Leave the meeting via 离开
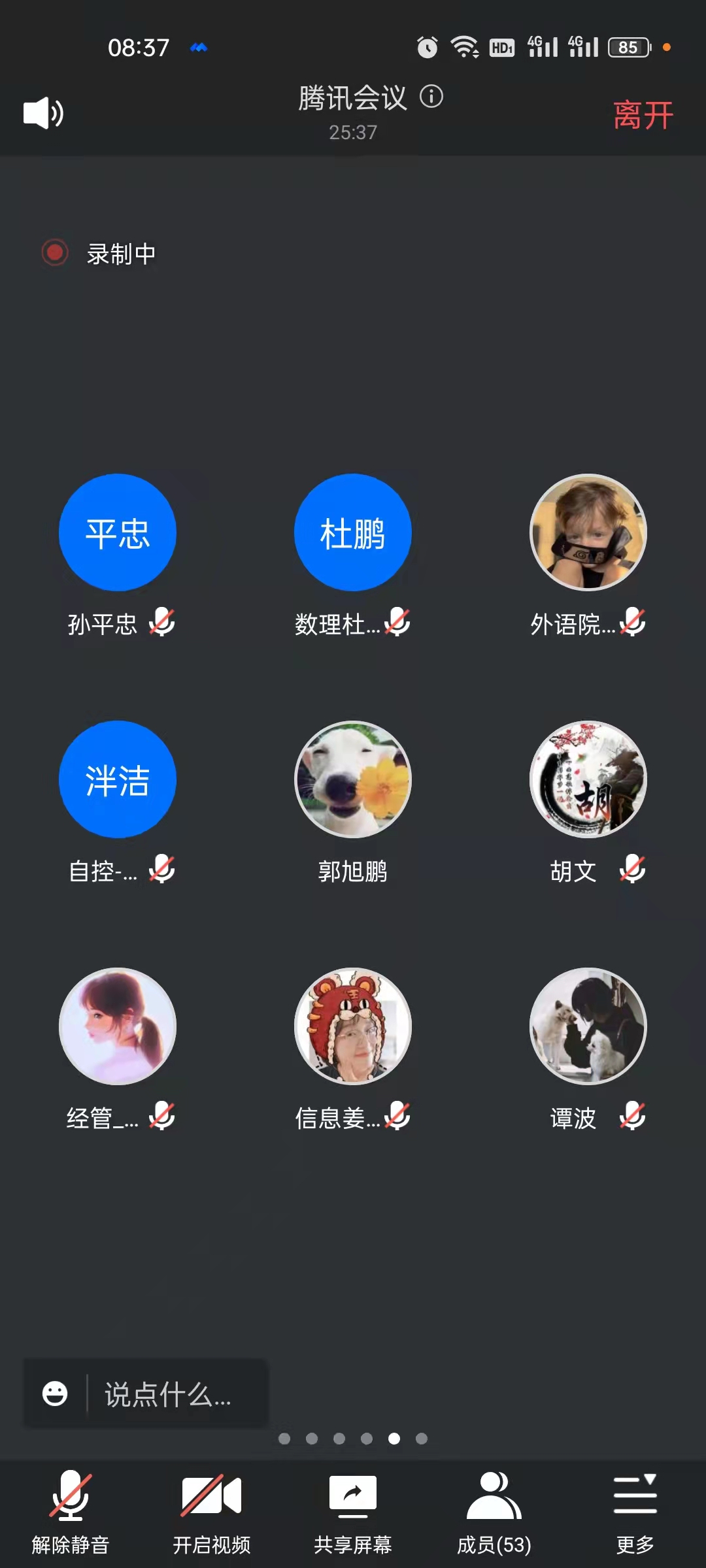The height and width of the screenshot is (1568, 706). [643, 116]
